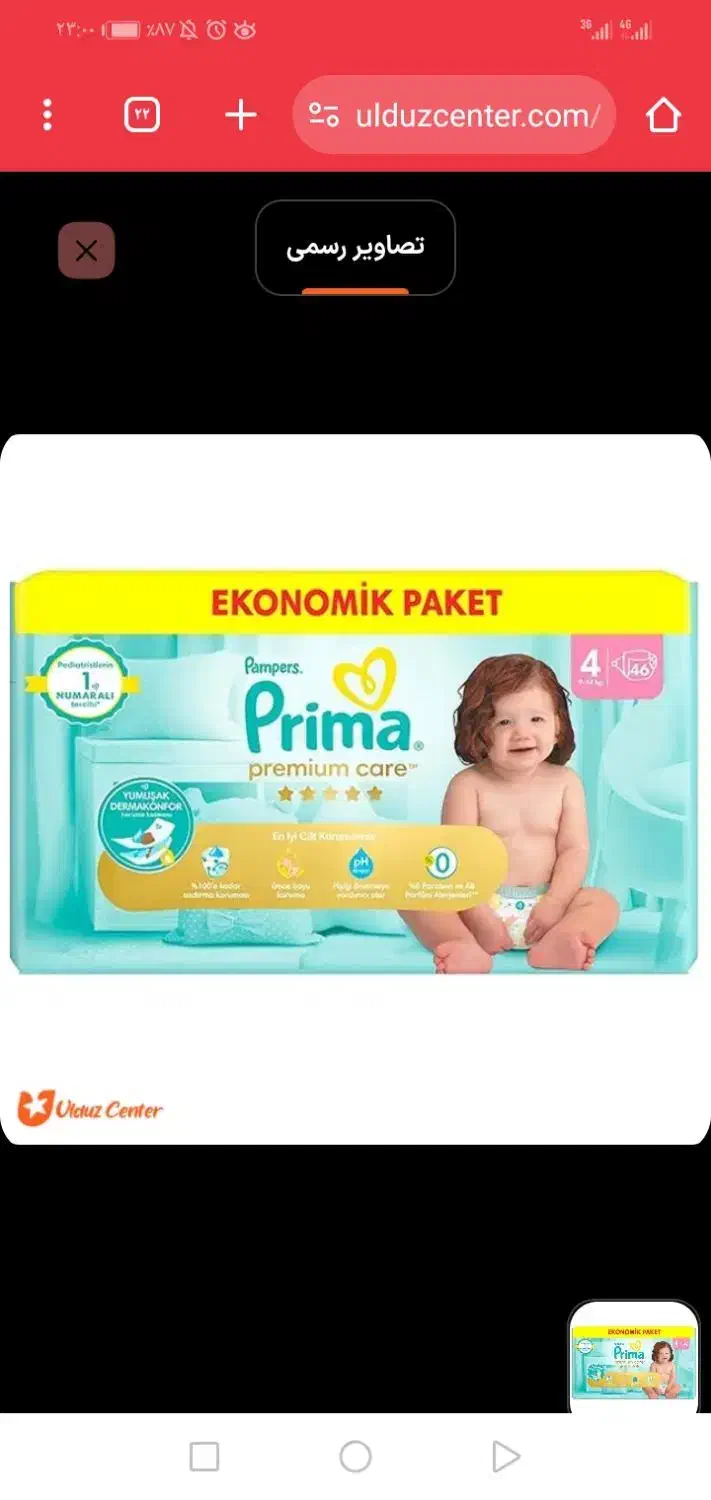The width and height of the screenshot is (711, 1500).
Task: Open recent apps from navigation bar
Action: tap(204, 1456)
